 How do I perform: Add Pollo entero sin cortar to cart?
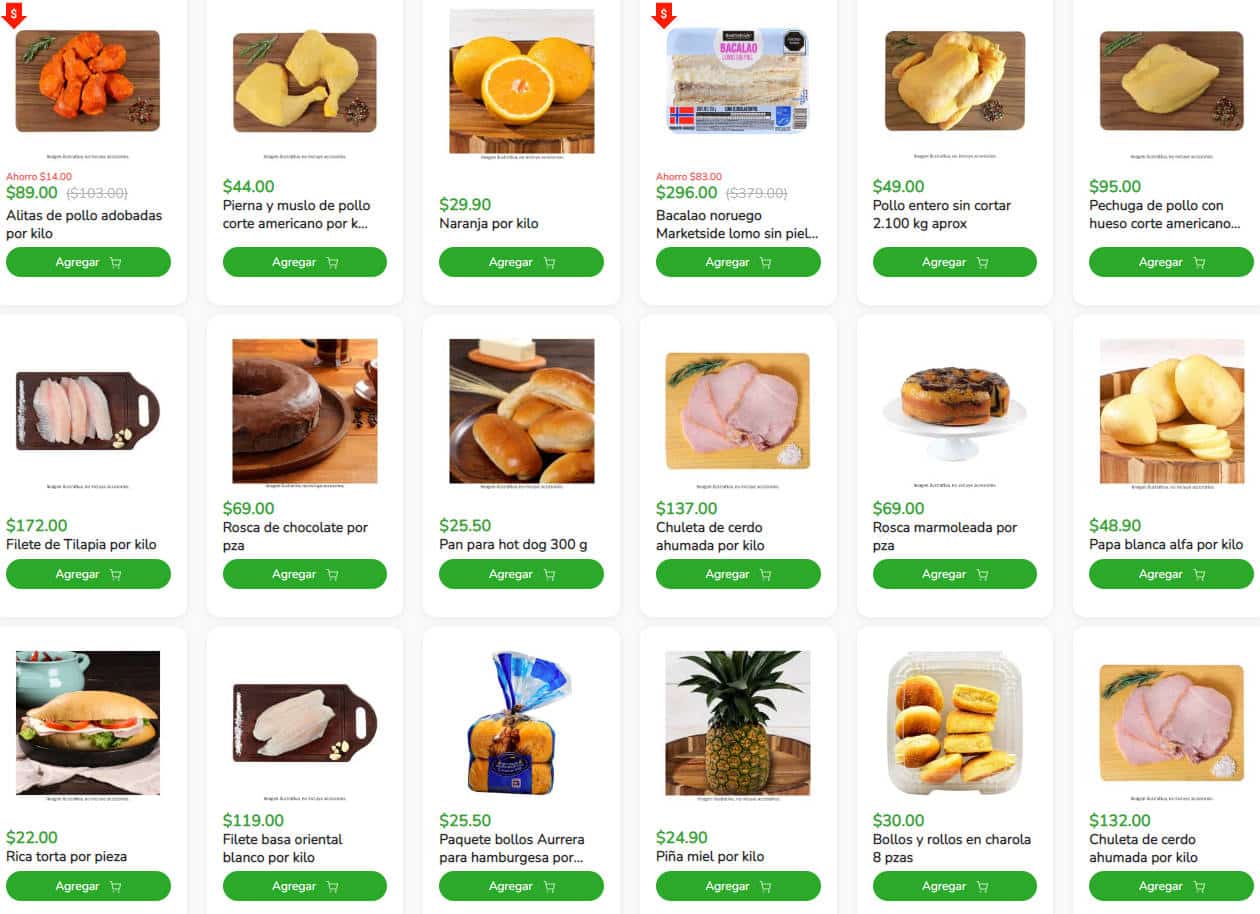[x=954, y=262]
